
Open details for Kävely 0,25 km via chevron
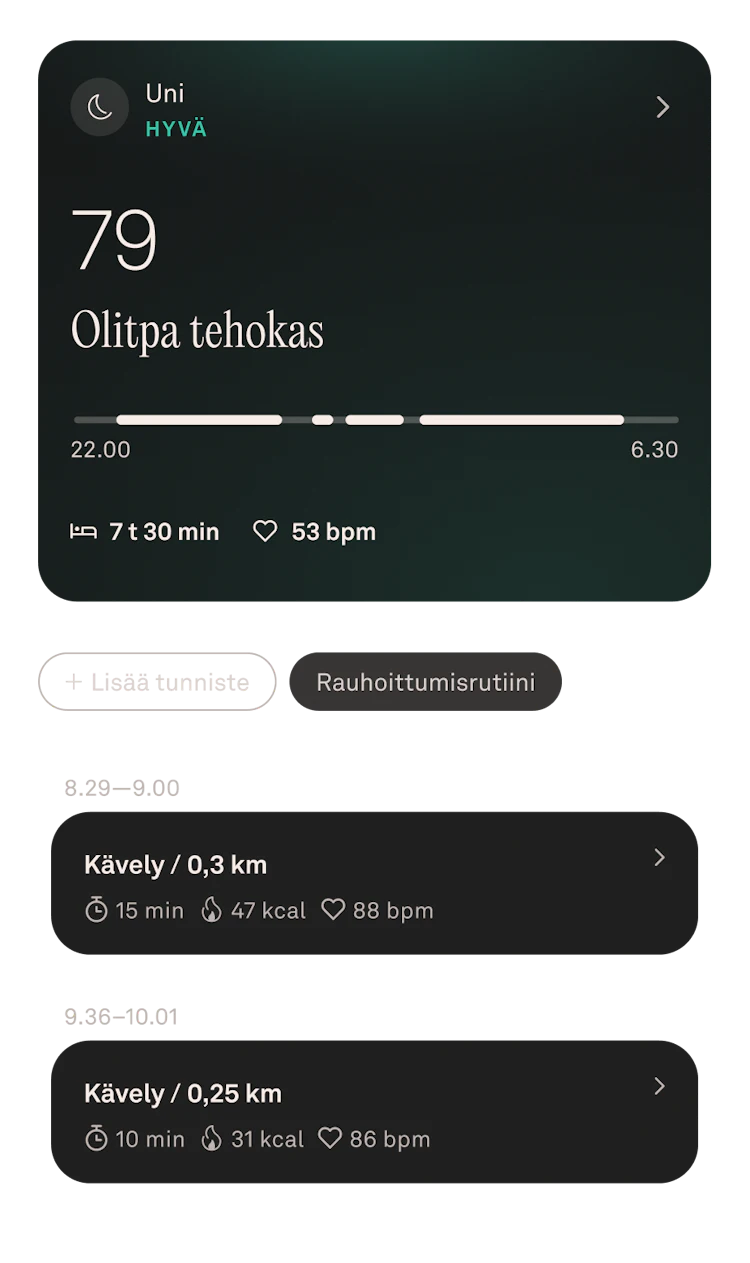point(659,1086)
